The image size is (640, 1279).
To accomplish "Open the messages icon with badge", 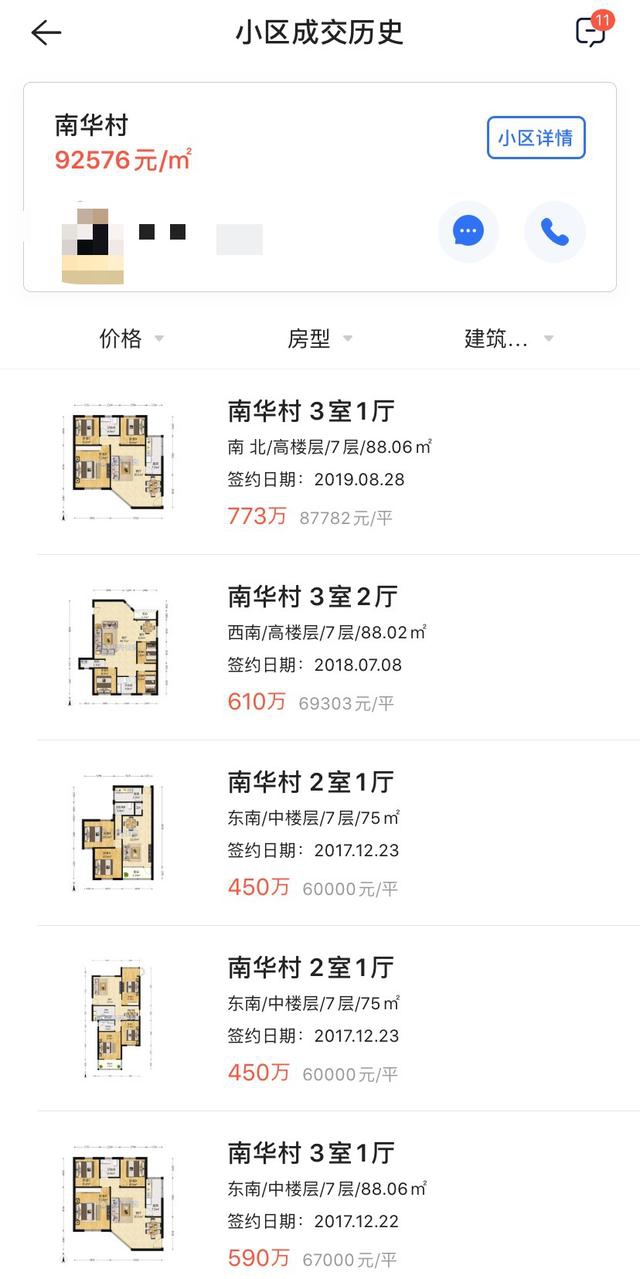I will point(591,32).
